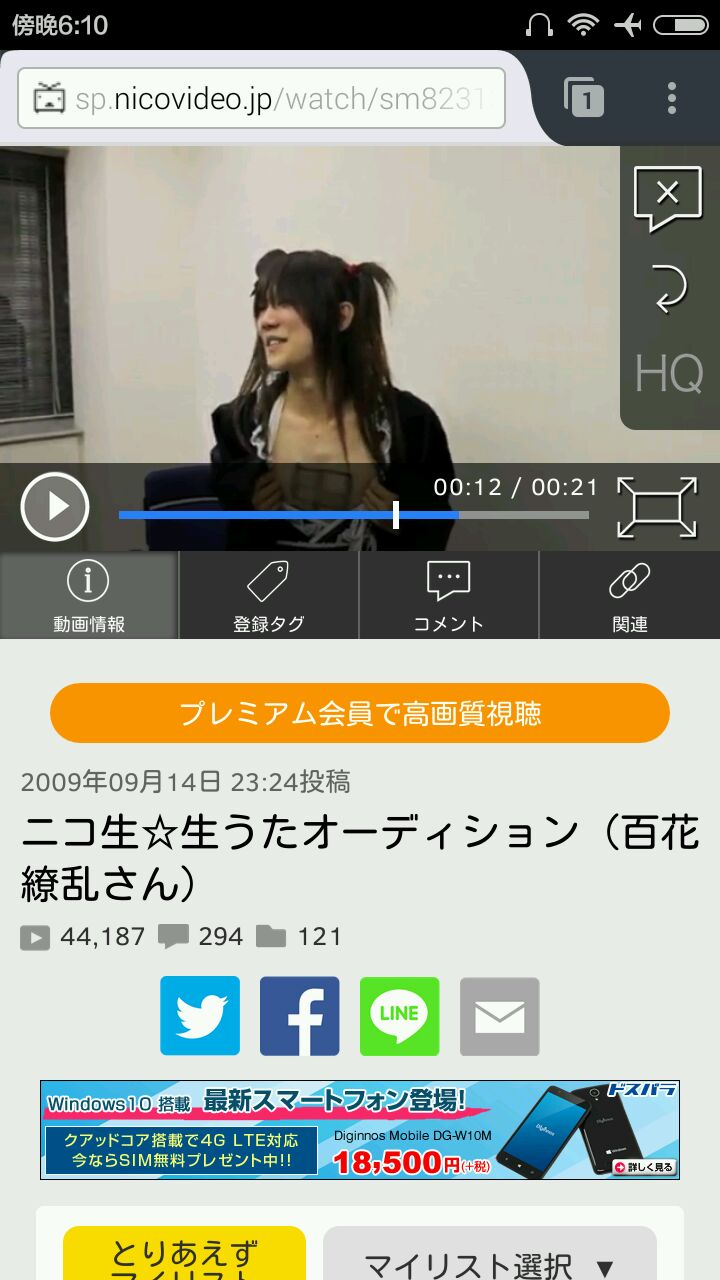The width and height of the screenshot is (720, 1280).
Task: Switch to the コメント tab
Action: (x=448, y=596)
